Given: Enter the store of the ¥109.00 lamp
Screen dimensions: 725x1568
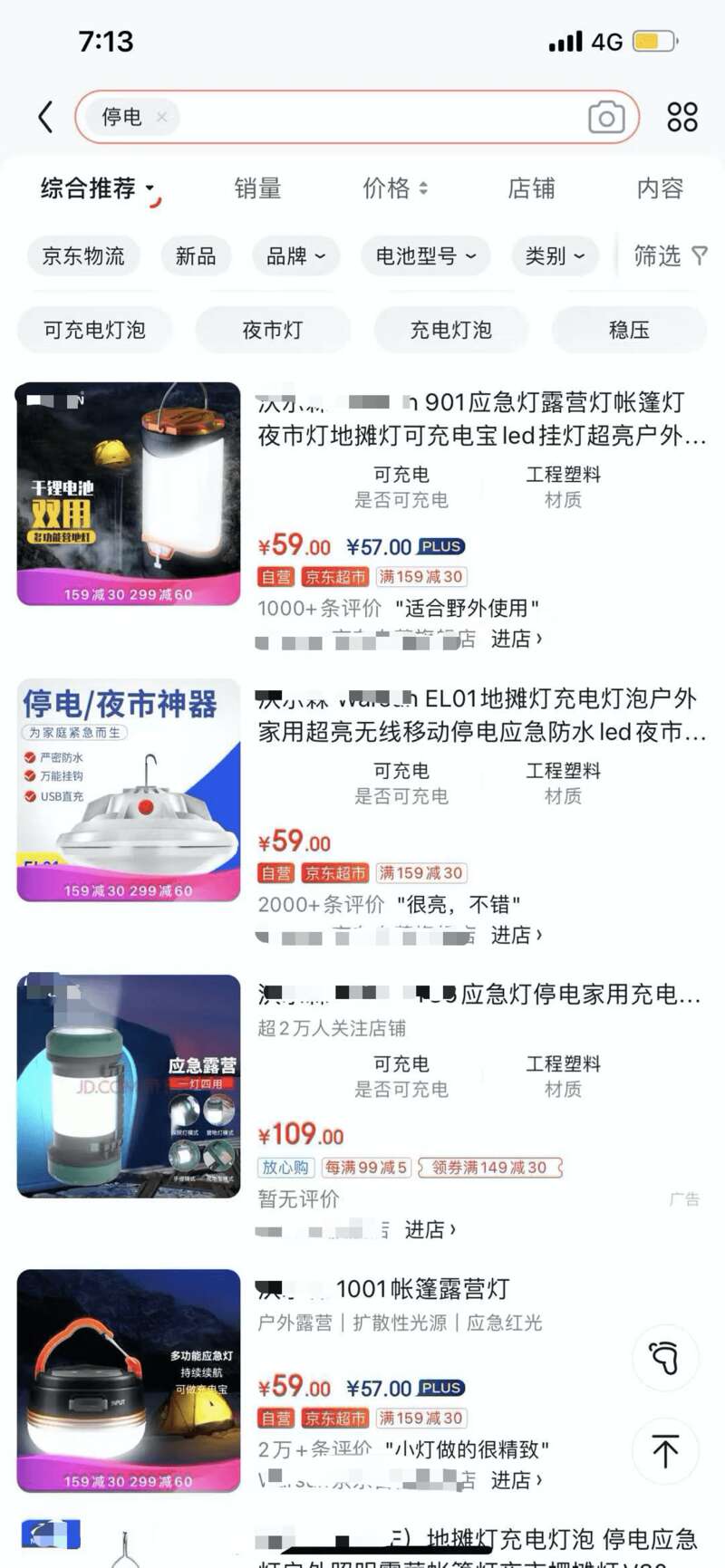Looking at the screenshot, I should (430, 1229).
